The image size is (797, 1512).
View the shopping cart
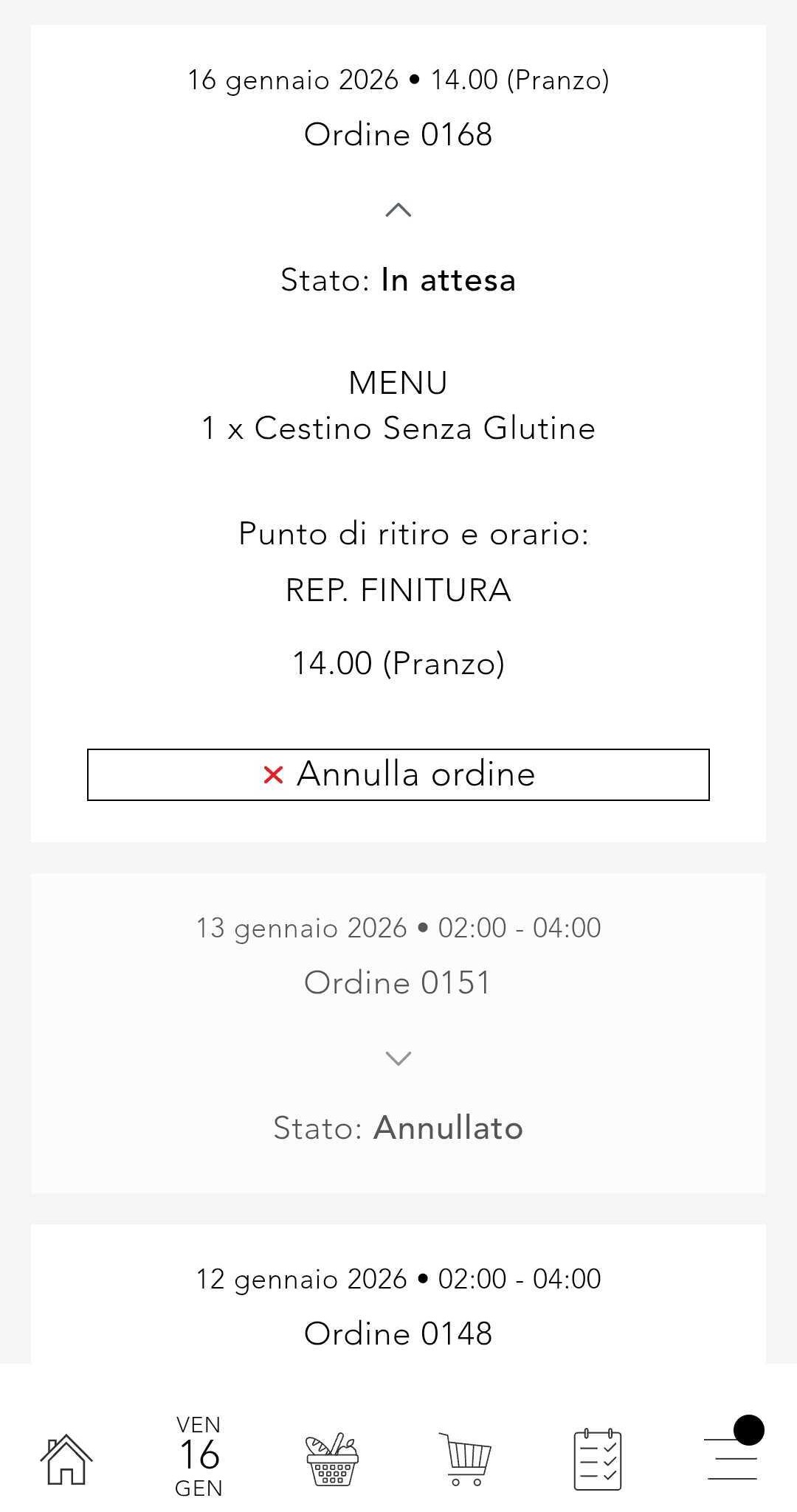point(466,1459)
